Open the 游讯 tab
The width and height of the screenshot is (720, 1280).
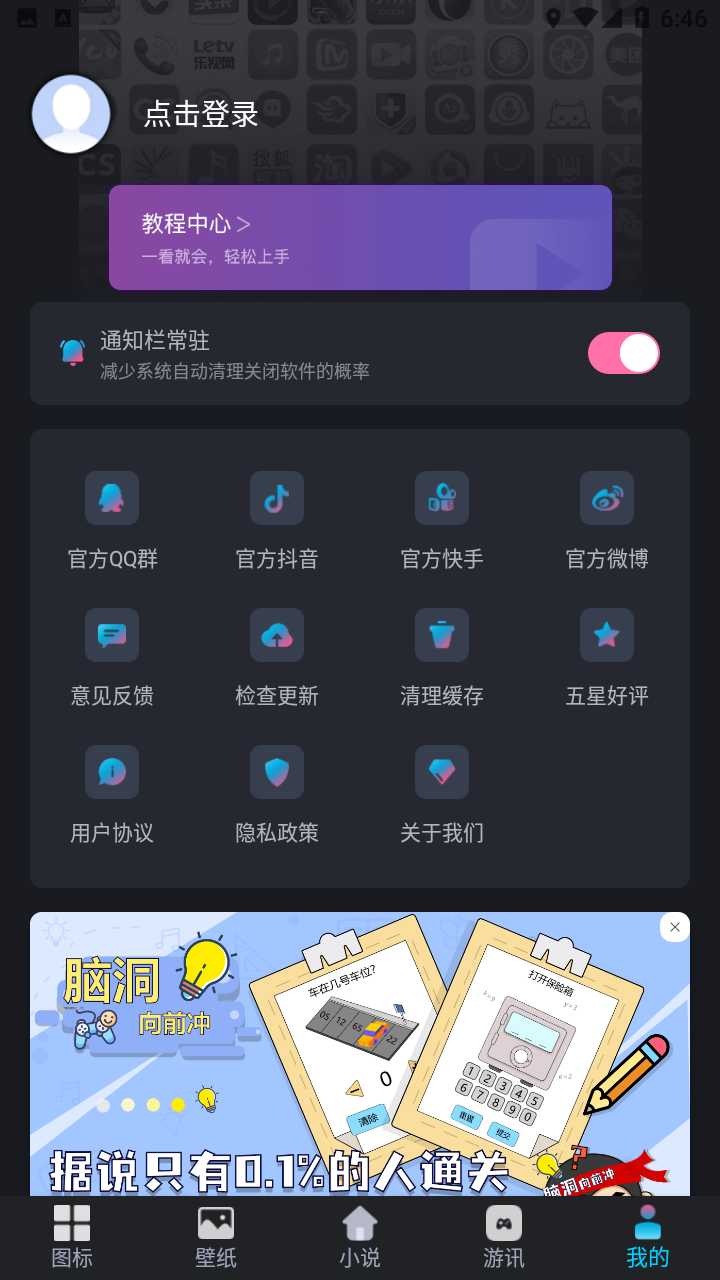point(503,1237)
